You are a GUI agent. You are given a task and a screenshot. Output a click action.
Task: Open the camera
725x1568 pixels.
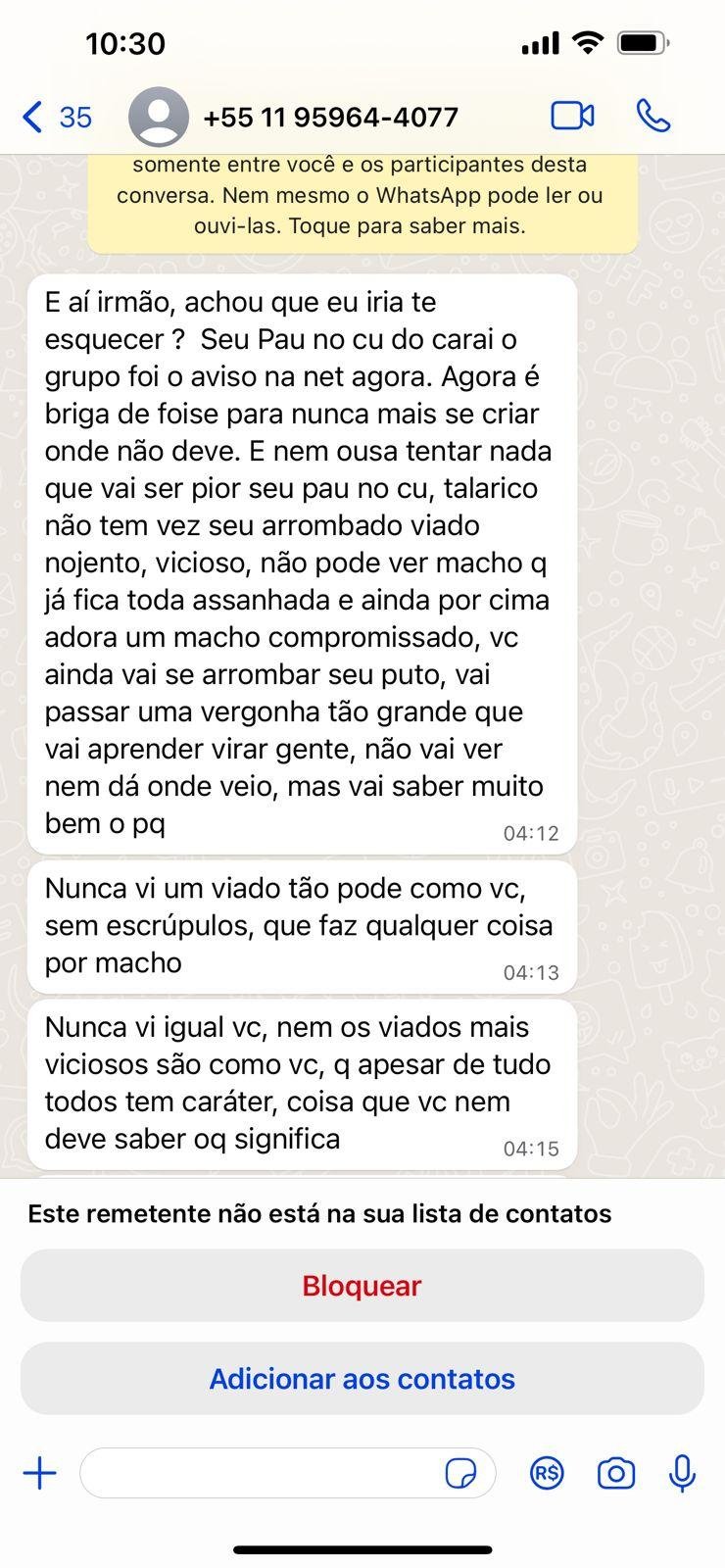[x=616, y=1473]
